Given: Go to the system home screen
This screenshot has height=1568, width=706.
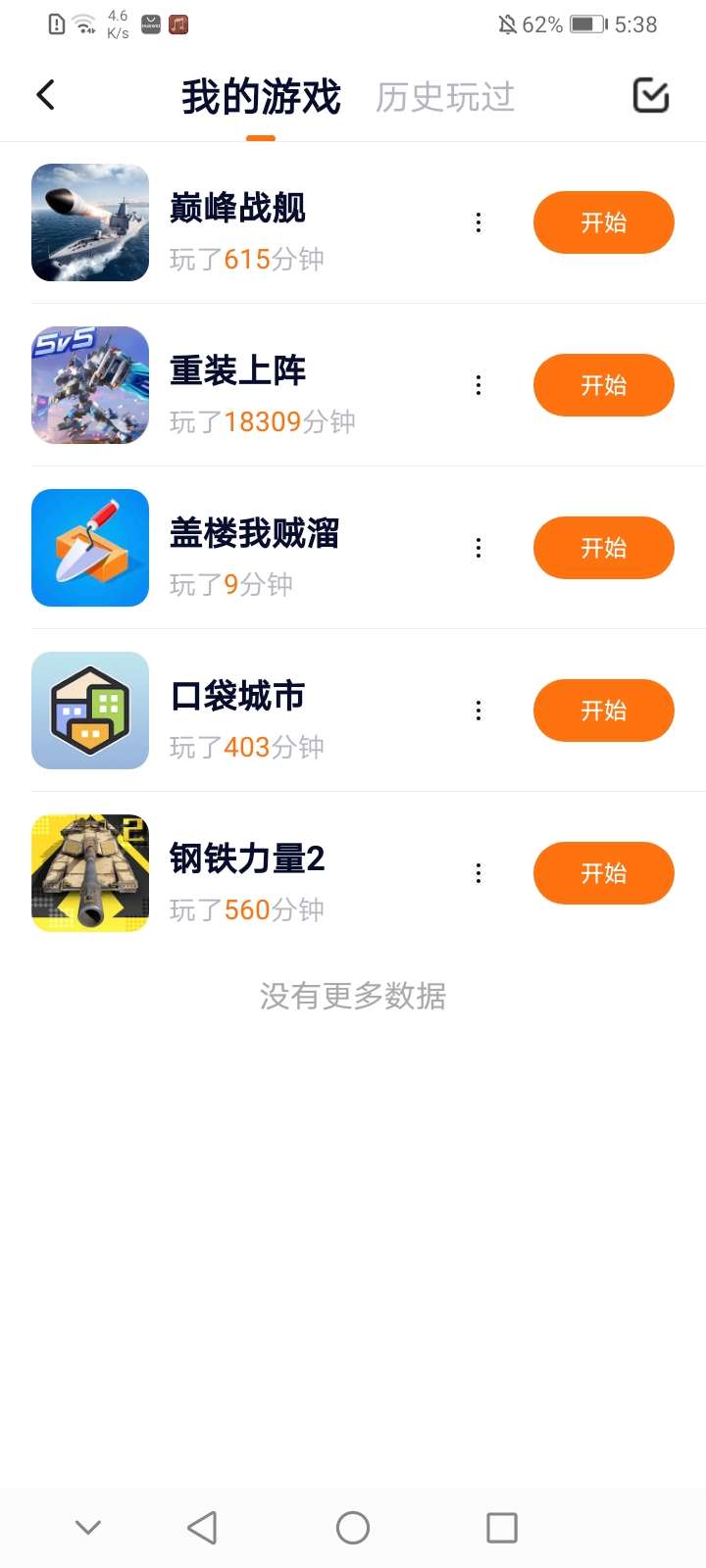Looking at the screenshot, I should pos(353,1528).
